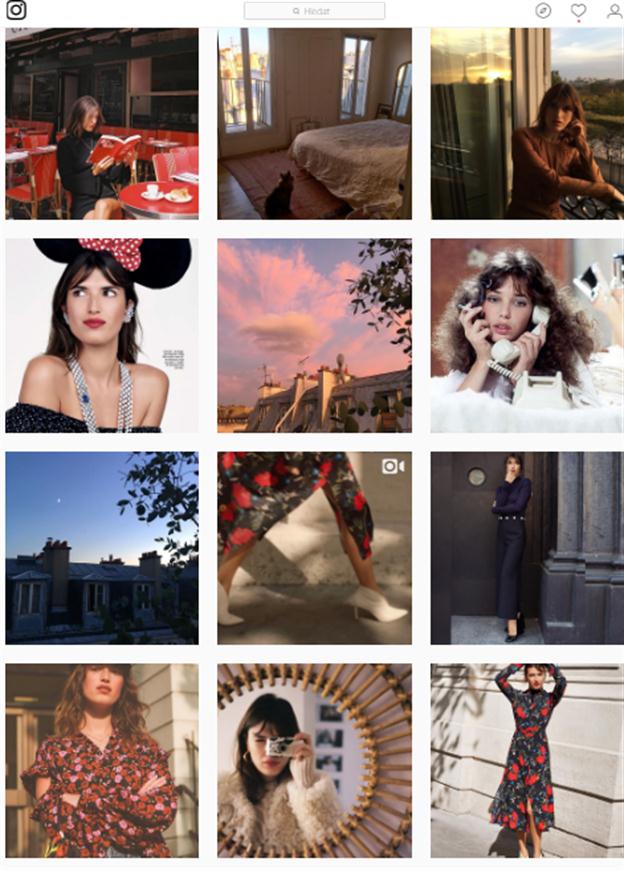View the floral blouse arms-crossed post
Viewport: 624px width, 870px height.
click(102, 760)
